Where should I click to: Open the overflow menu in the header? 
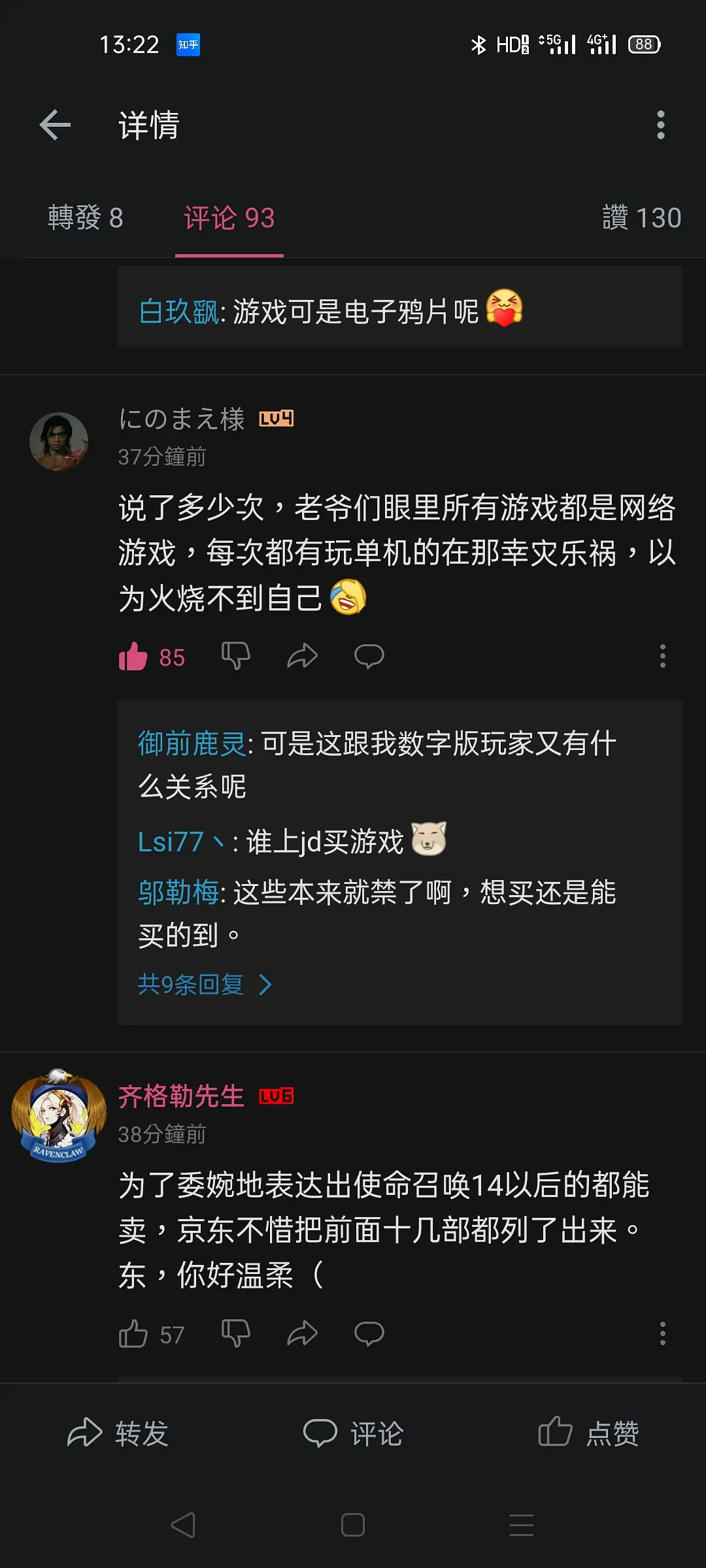click(660, 125)
